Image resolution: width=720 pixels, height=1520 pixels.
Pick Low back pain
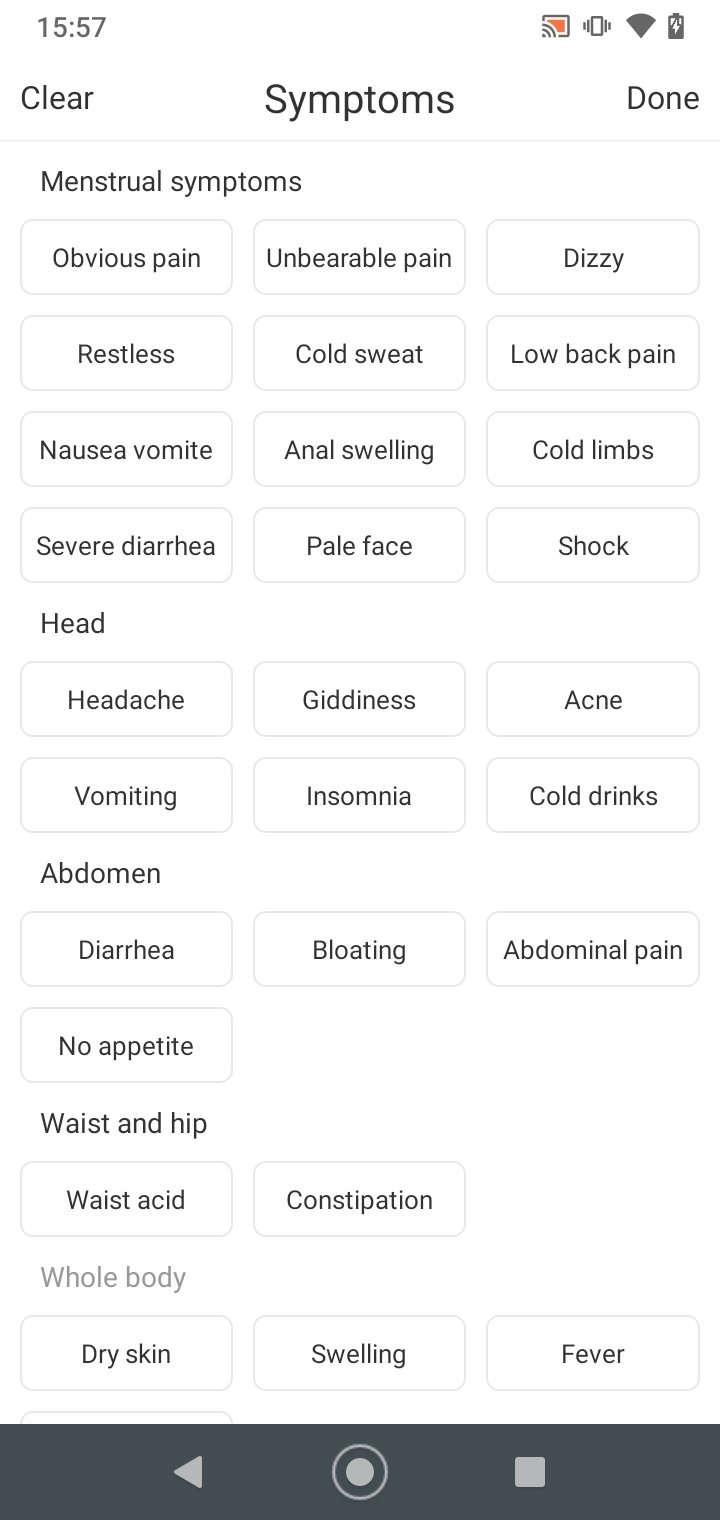[593, 354]
